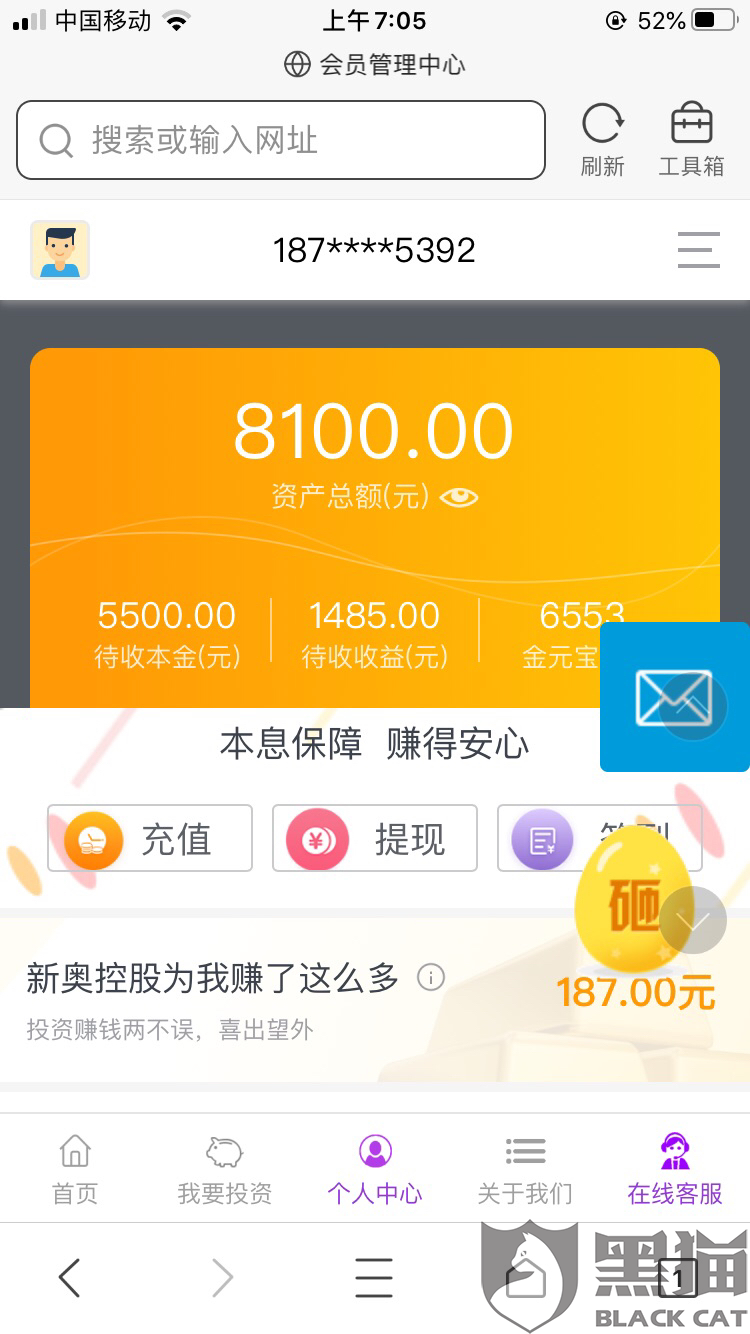Open the browser menu in bottom toolbar
750x1334 pixels.
click(x=374, y=1277)
